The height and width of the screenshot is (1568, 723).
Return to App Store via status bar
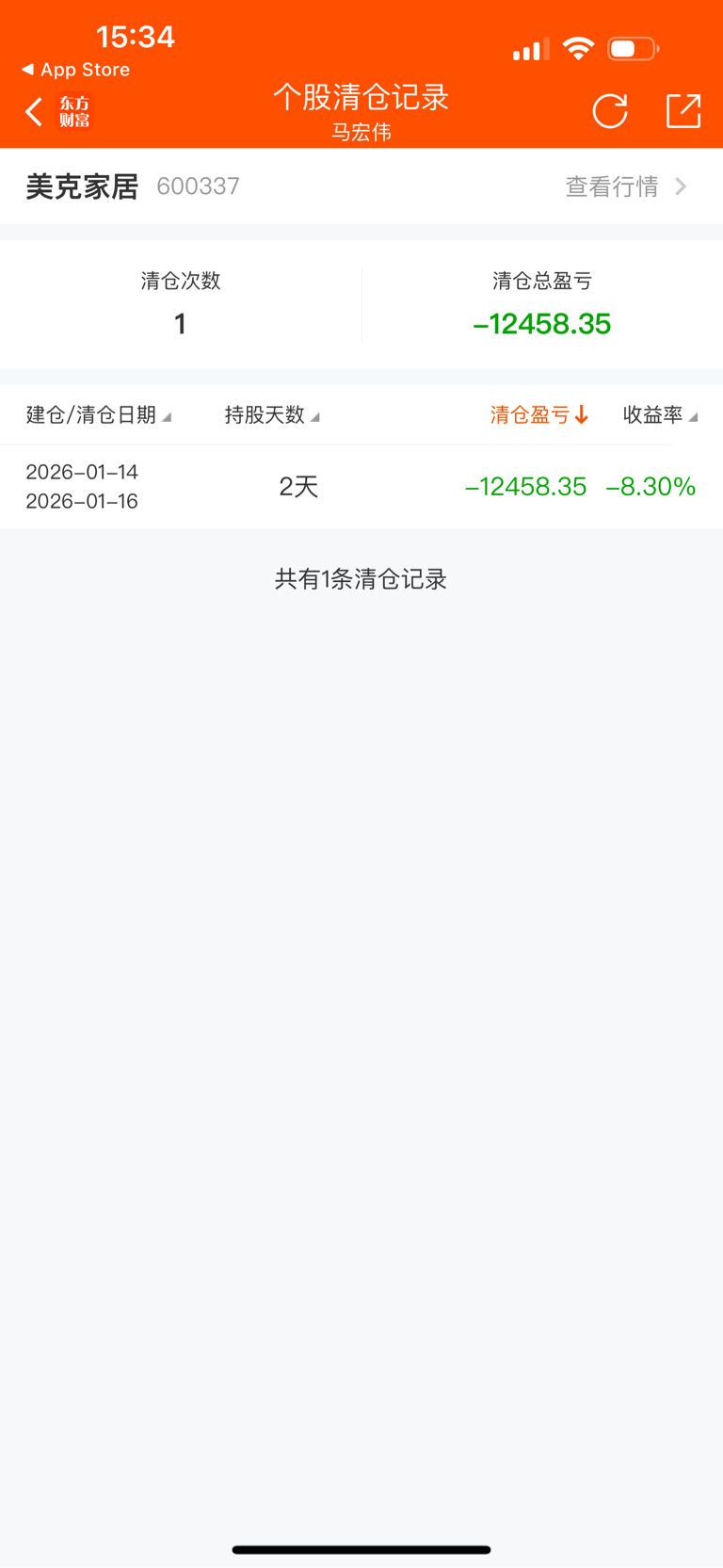pos(75,70)
